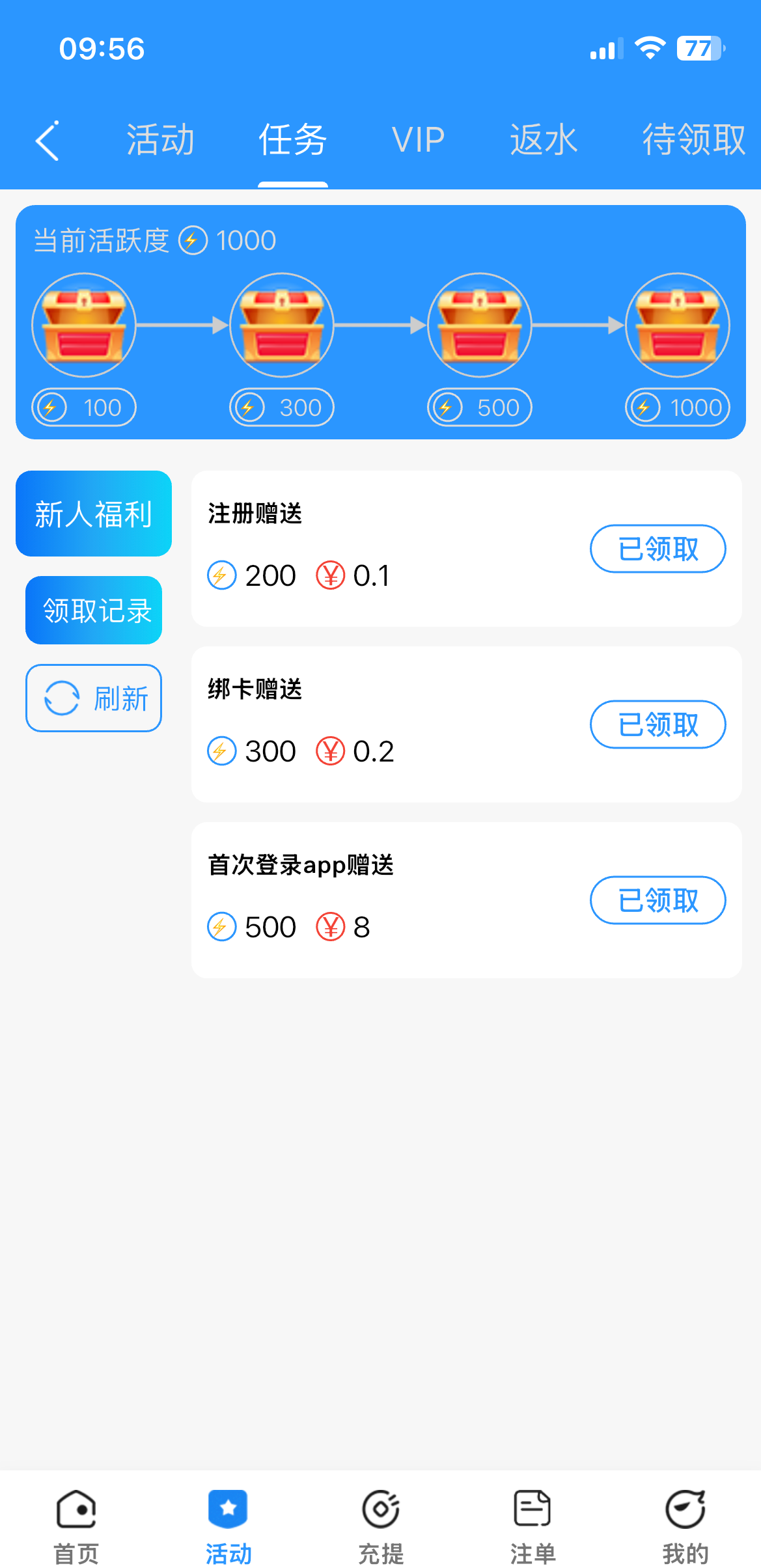The image size is (761, 1568).
Task: Go back using the top arrow
Action: tap(48, 141)
